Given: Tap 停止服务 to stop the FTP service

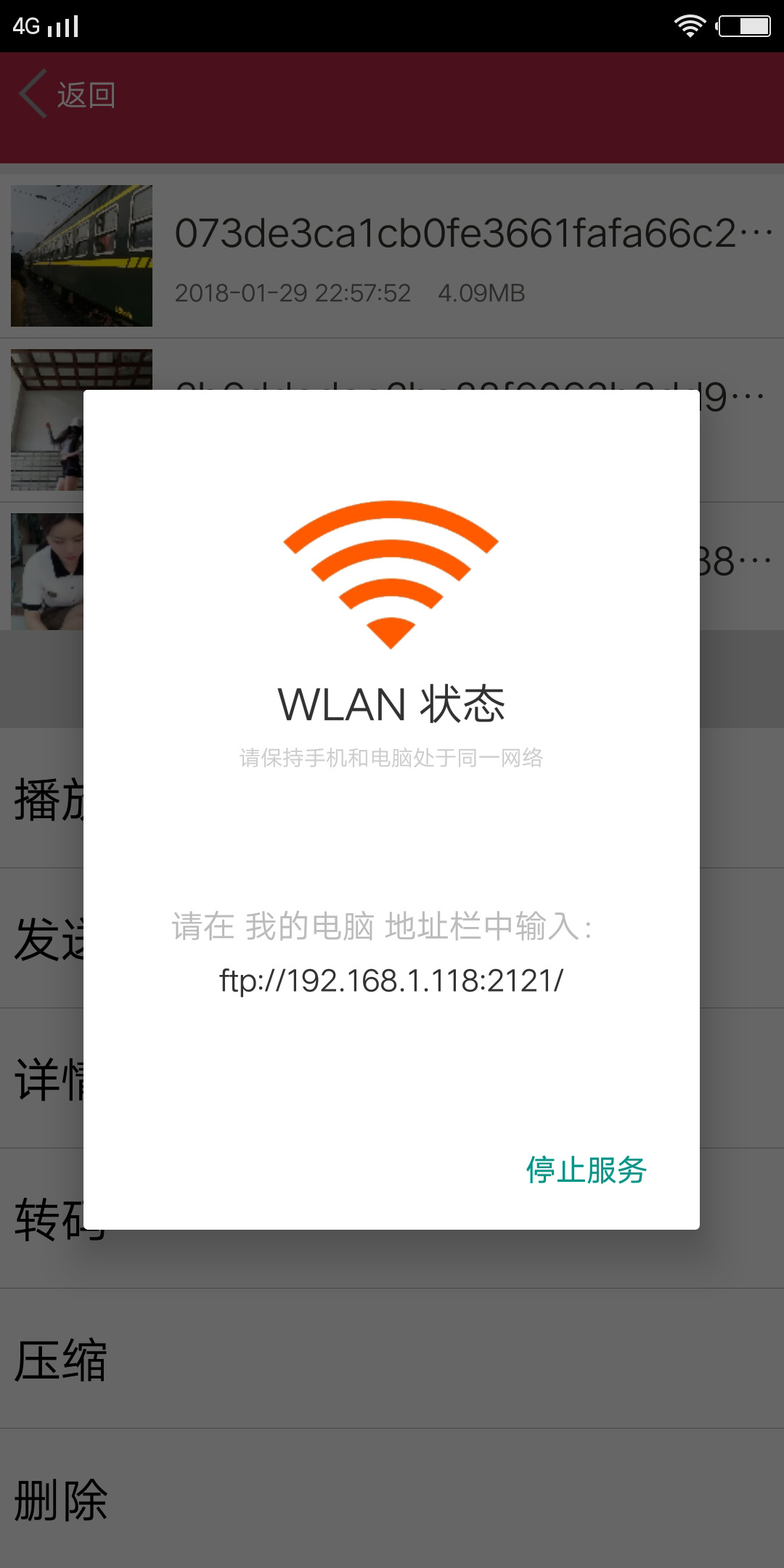Looking at the screenshot, I should [x=586, y=1169].
